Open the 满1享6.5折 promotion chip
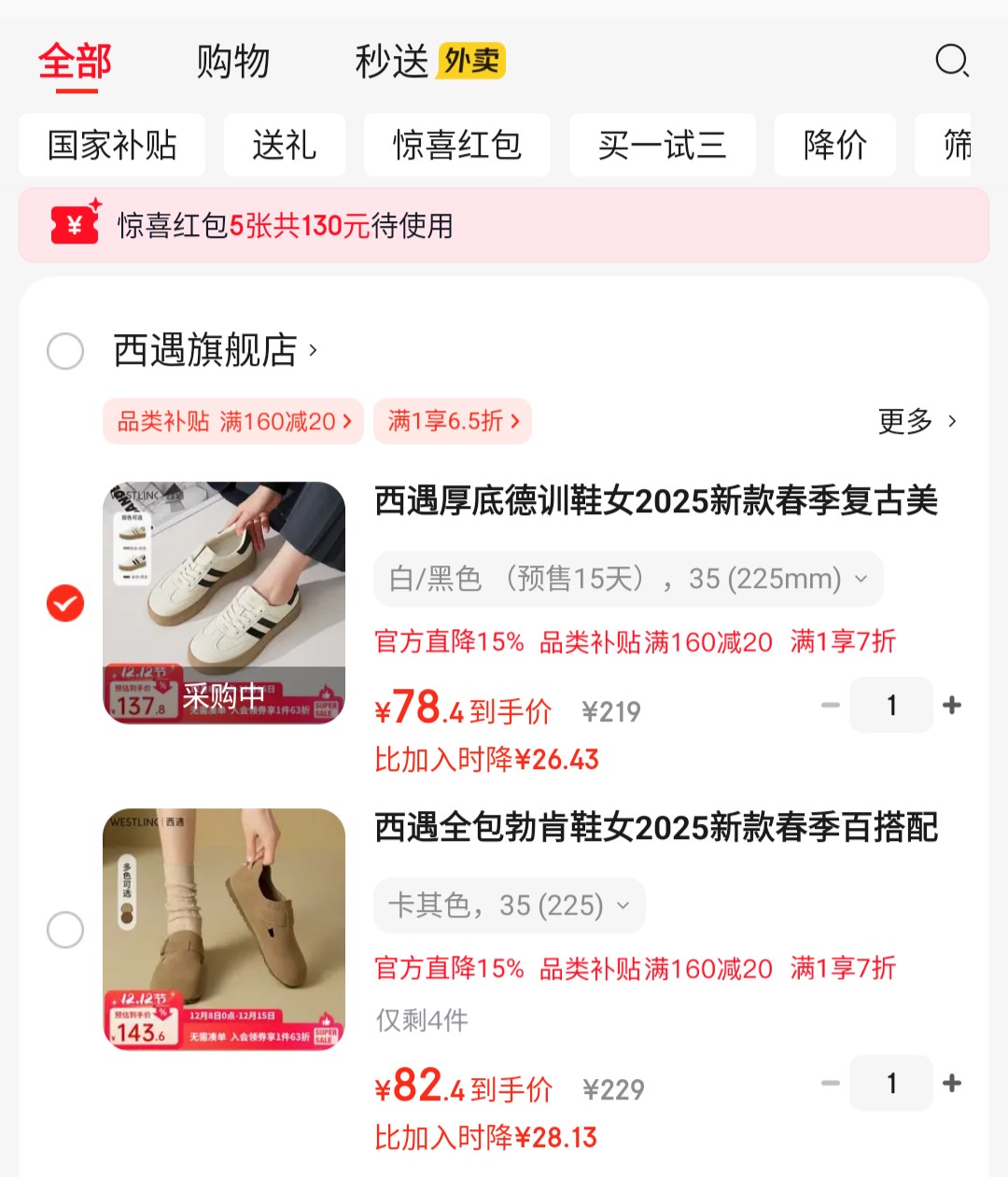 tap(453, 422)
